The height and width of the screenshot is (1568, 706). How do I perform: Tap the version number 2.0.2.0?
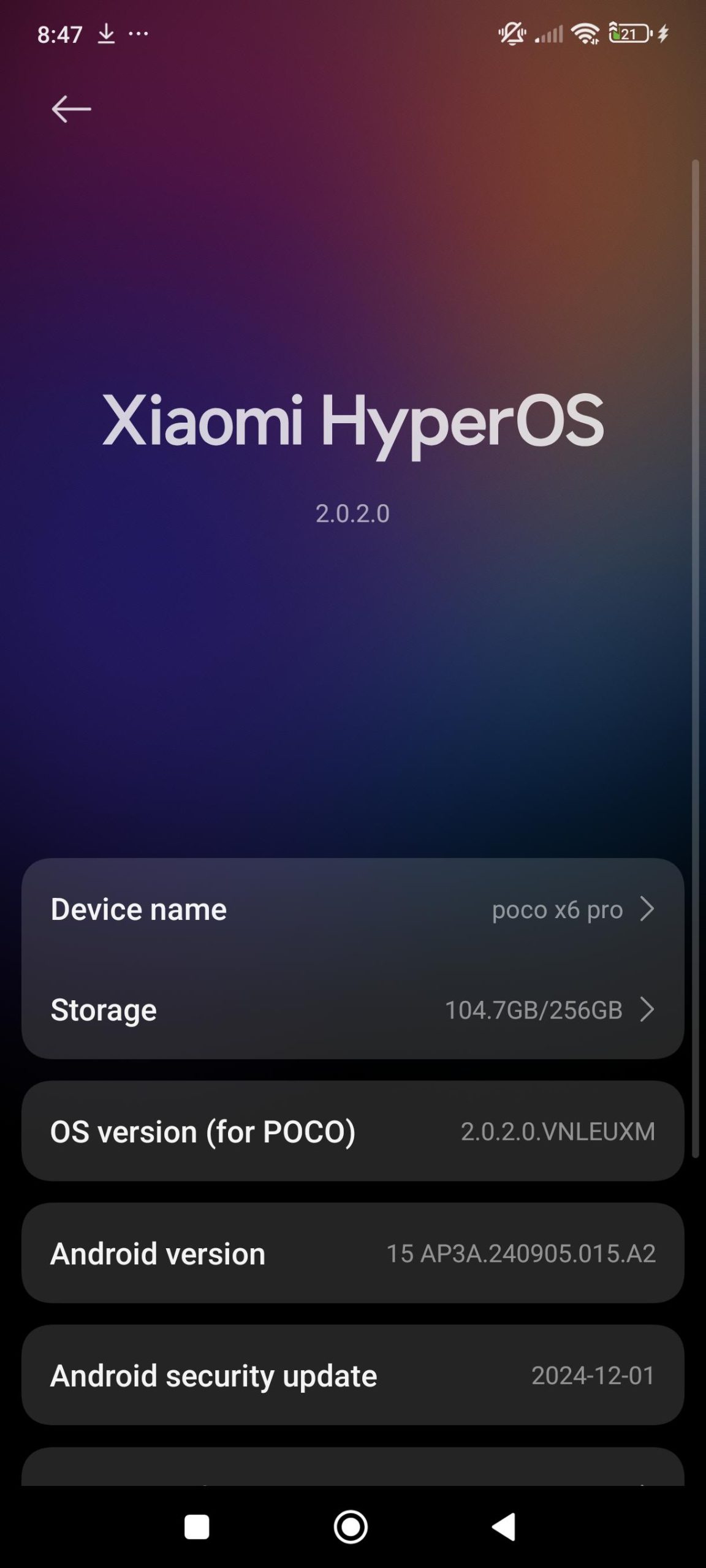(353, 514)
